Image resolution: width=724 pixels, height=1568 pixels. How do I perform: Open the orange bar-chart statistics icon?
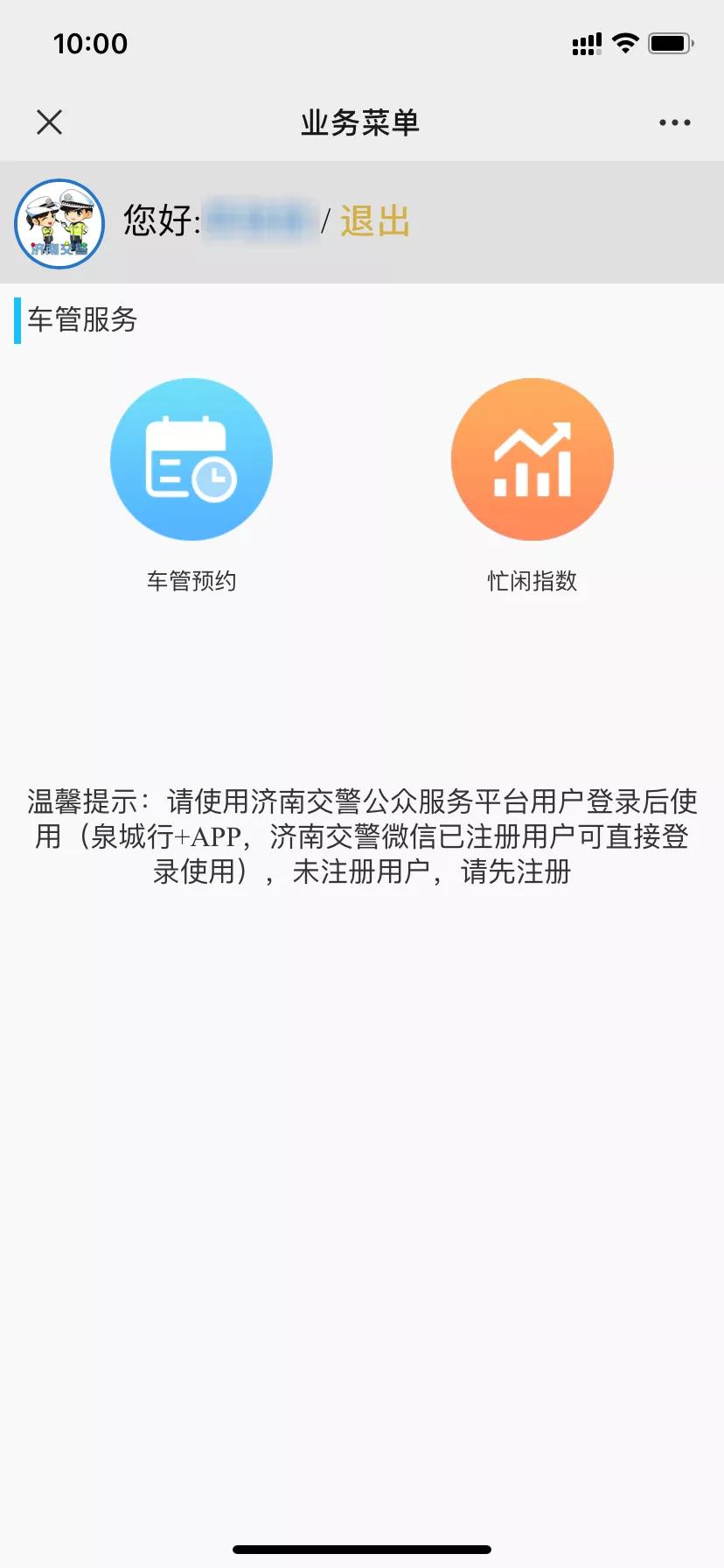click(532, 458)
